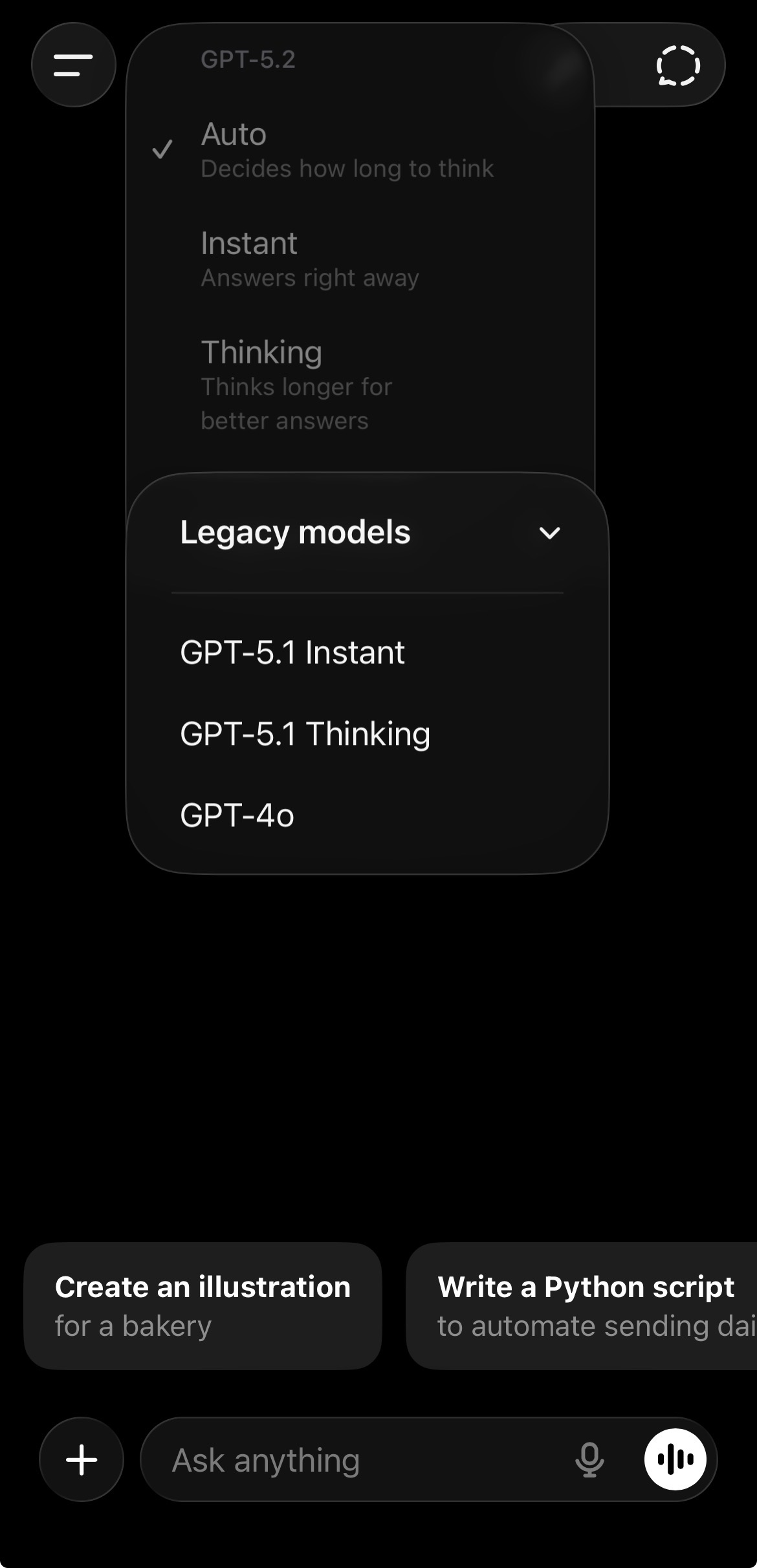Pick the GPT-5.1 Thinking model

pos(305,733)
